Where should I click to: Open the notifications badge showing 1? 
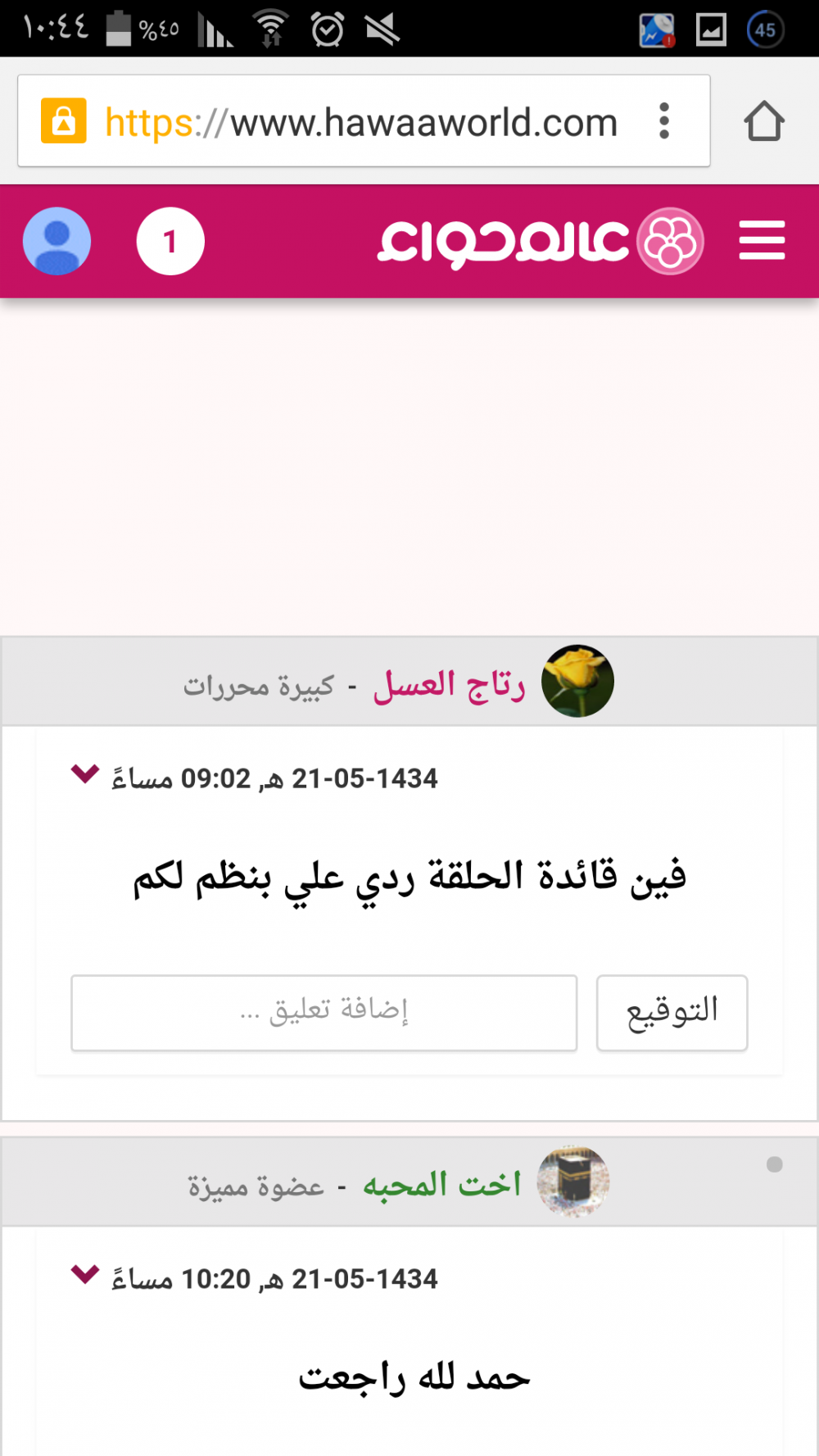170,241
